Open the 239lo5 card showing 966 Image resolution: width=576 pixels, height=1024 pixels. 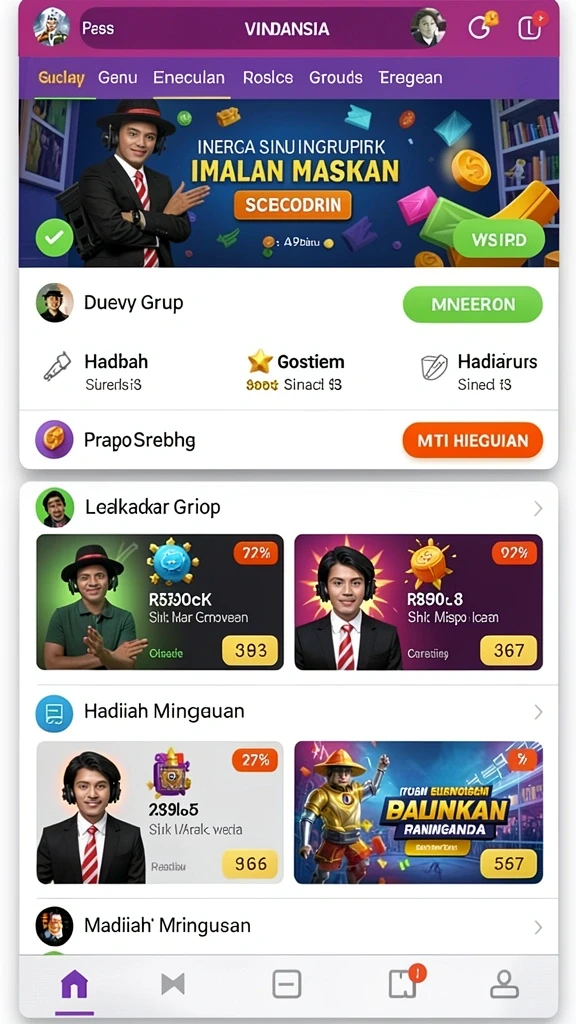pyautogui.click(x=160, y=812)
